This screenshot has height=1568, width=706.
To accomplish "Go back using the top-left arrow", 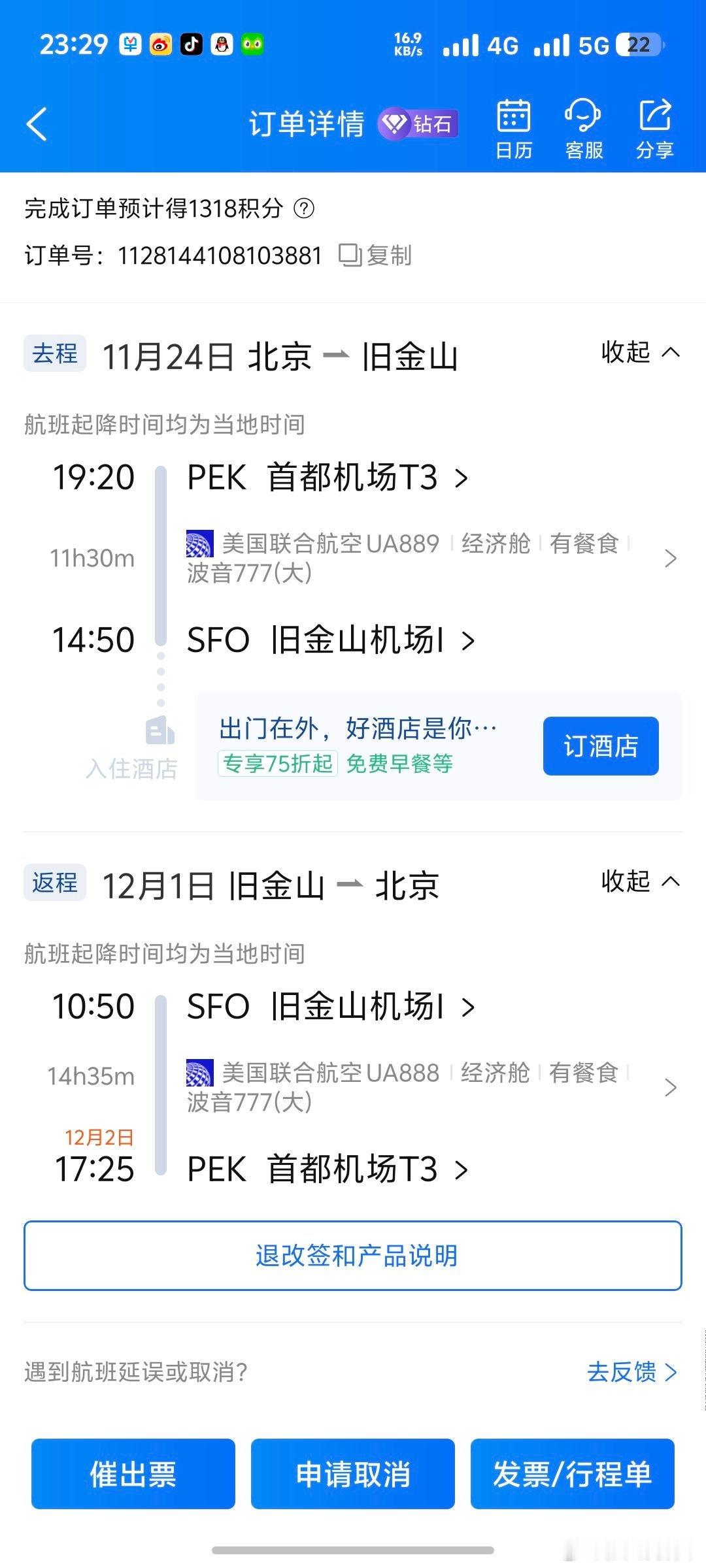I will click(x=37, y=124).
